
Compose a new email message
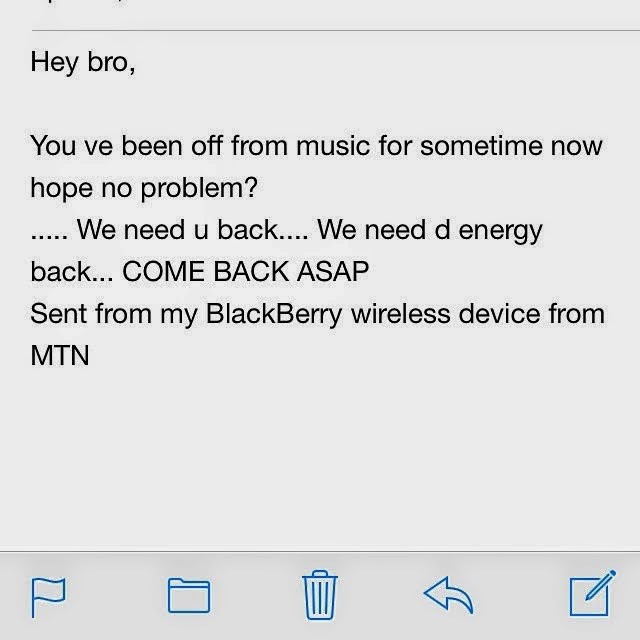590,595
